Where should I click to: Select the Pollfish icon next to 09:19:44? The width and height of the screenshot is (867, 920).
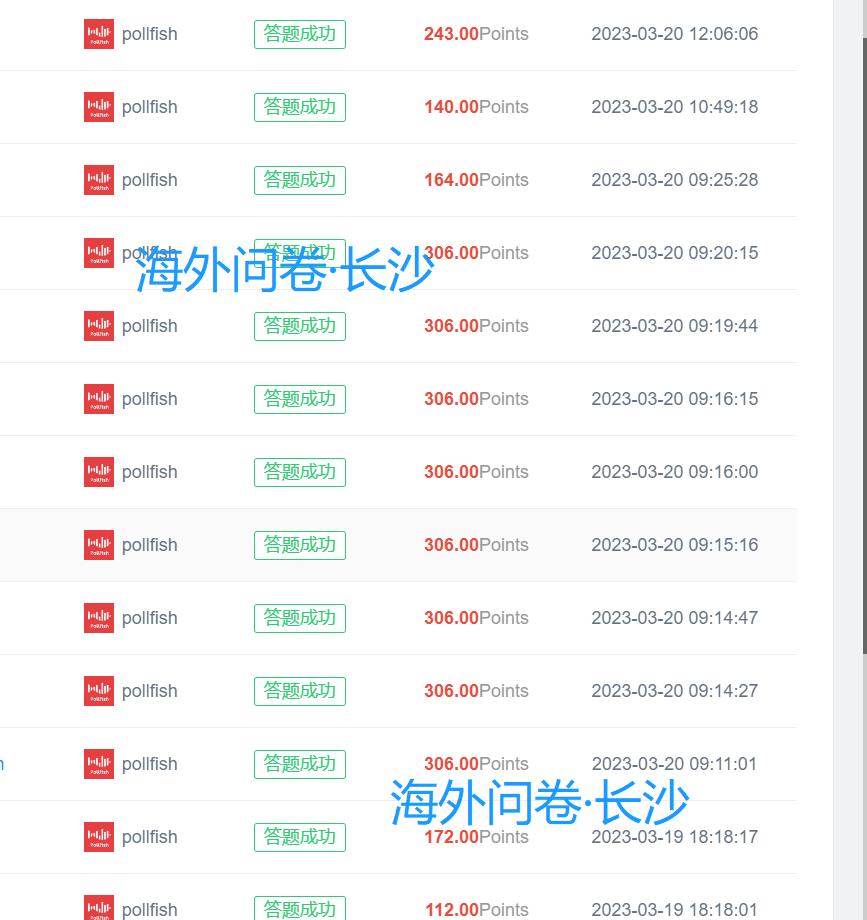click(98, 325)
